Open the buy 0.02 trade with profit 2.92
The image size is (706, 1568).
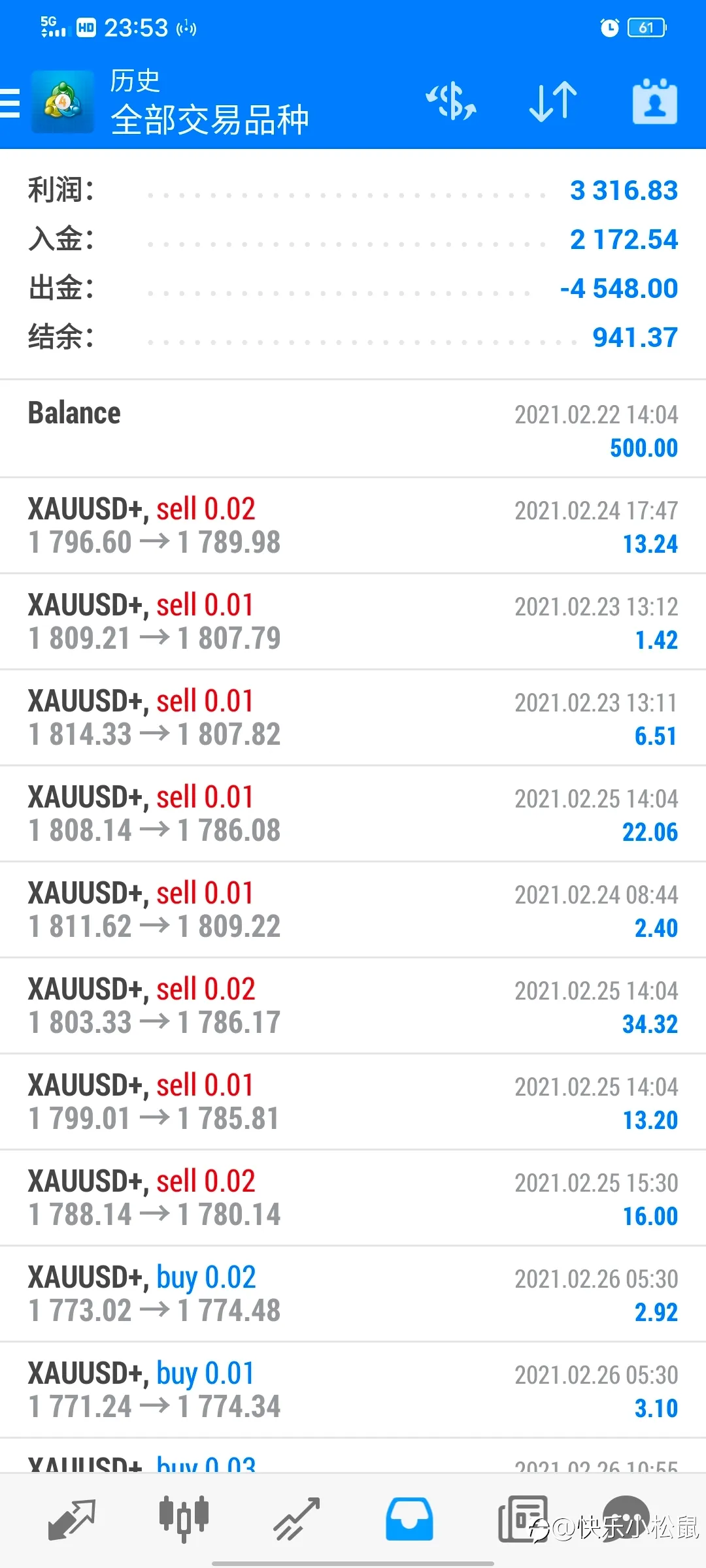tap(353, 1294)
